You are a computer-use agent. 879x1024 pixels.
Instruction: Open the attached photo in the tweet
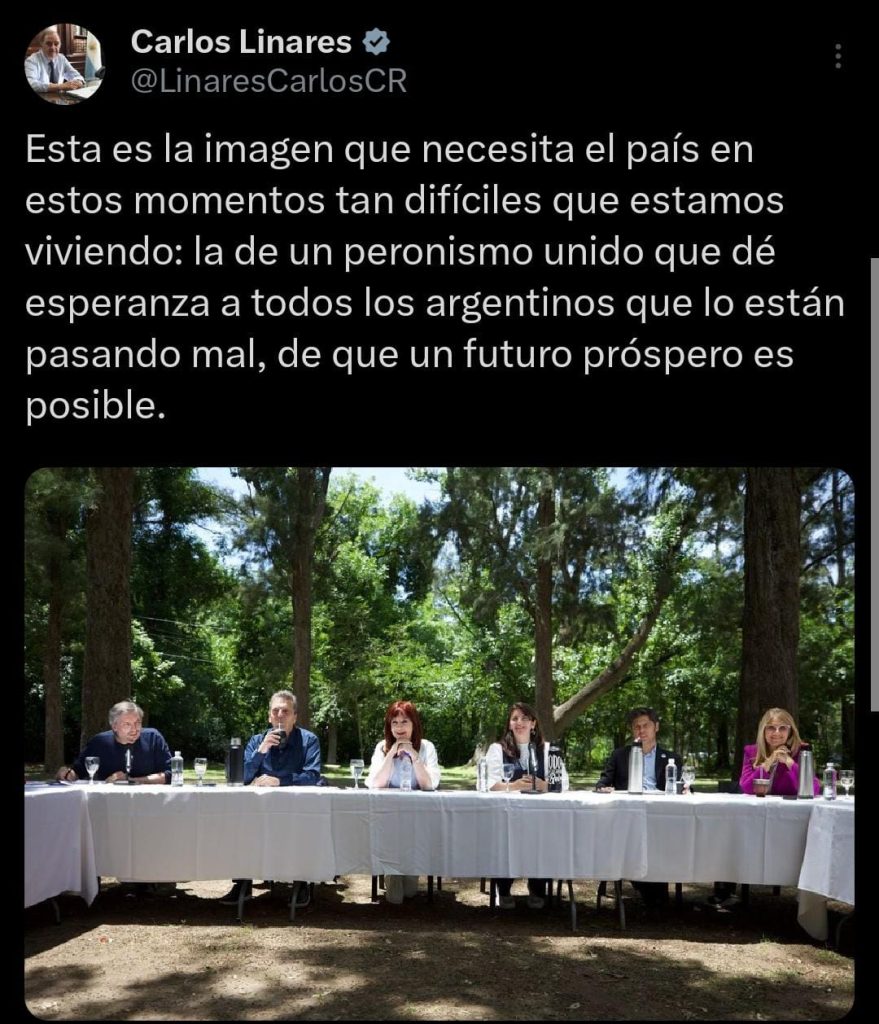pos(439,742)
